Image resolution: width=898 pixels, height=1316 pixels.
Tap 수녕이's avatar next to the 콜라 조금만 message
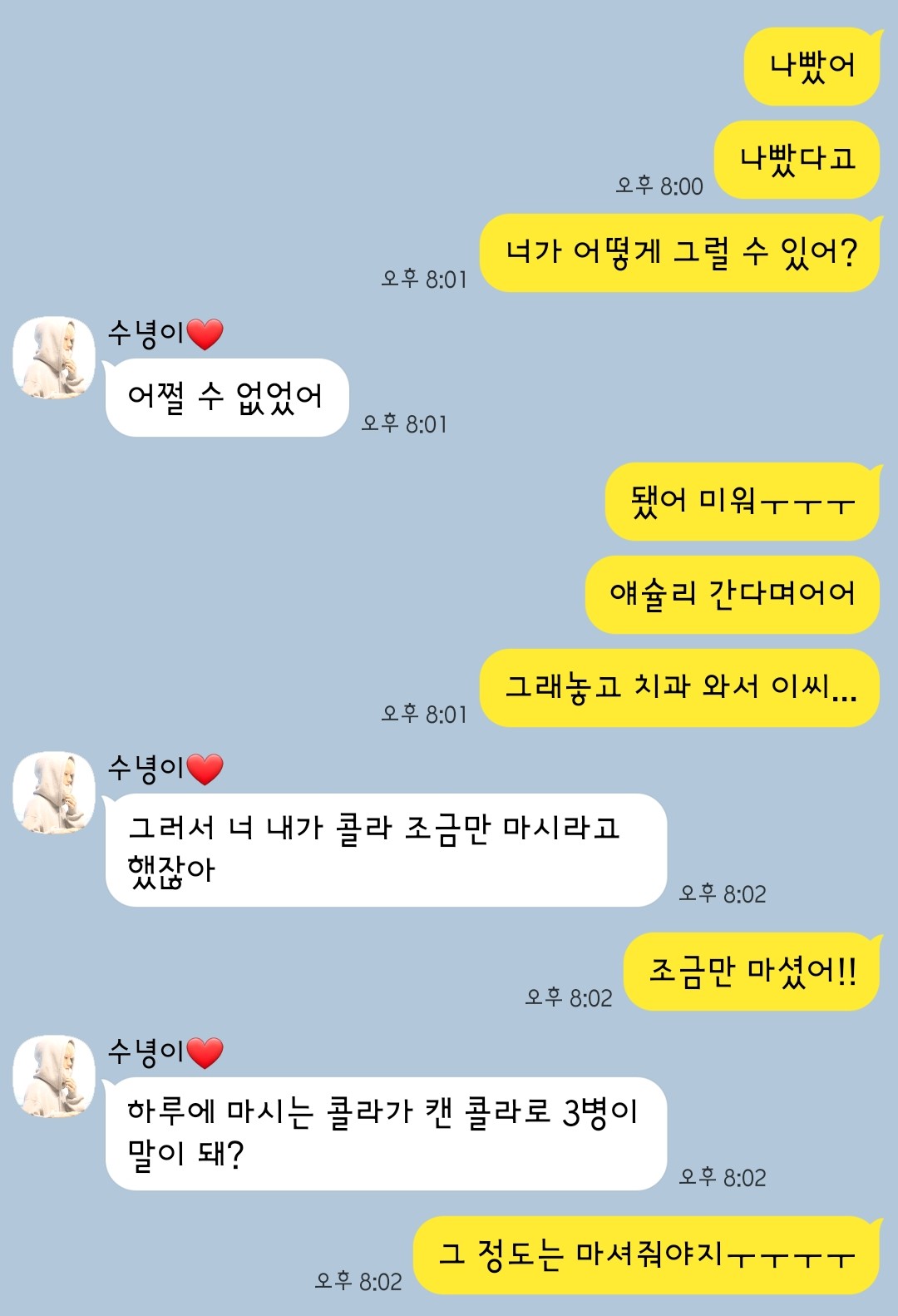coord(54,793)
